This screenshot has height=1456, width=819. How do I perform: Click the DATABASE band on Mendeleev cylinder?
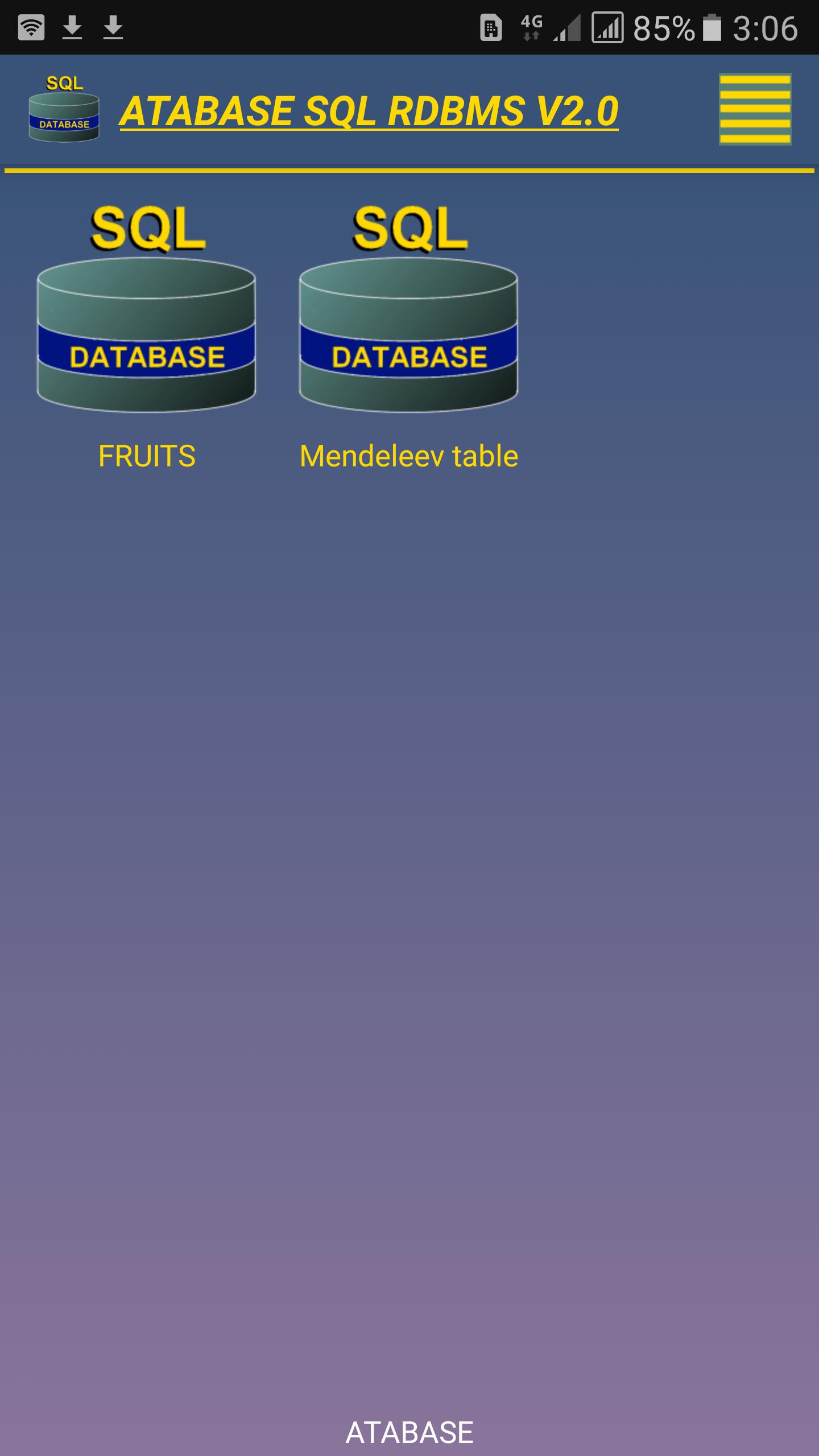click(408, 355)
